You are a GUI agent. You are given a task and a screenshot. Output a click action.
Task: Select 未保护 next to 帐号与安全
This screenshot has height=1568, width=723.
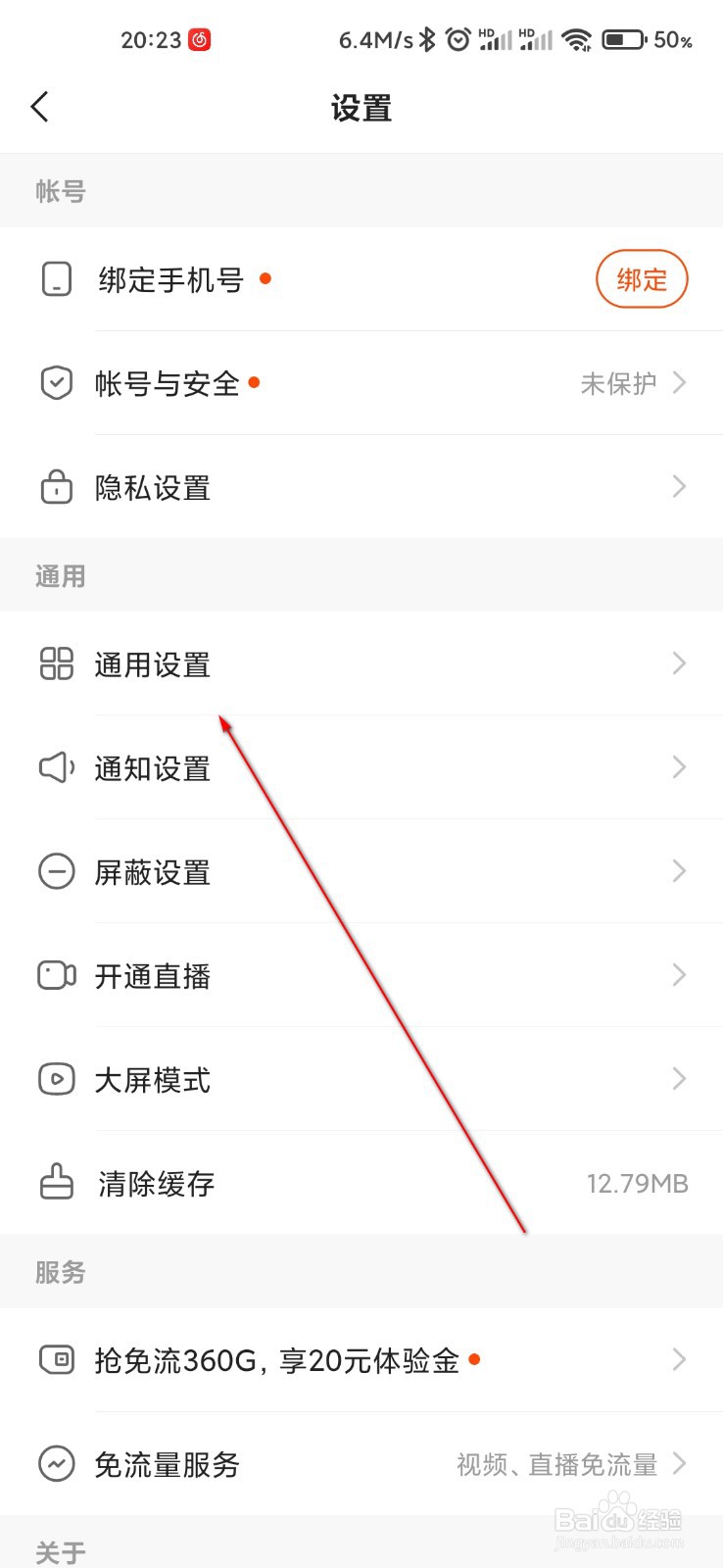[619, 383]
